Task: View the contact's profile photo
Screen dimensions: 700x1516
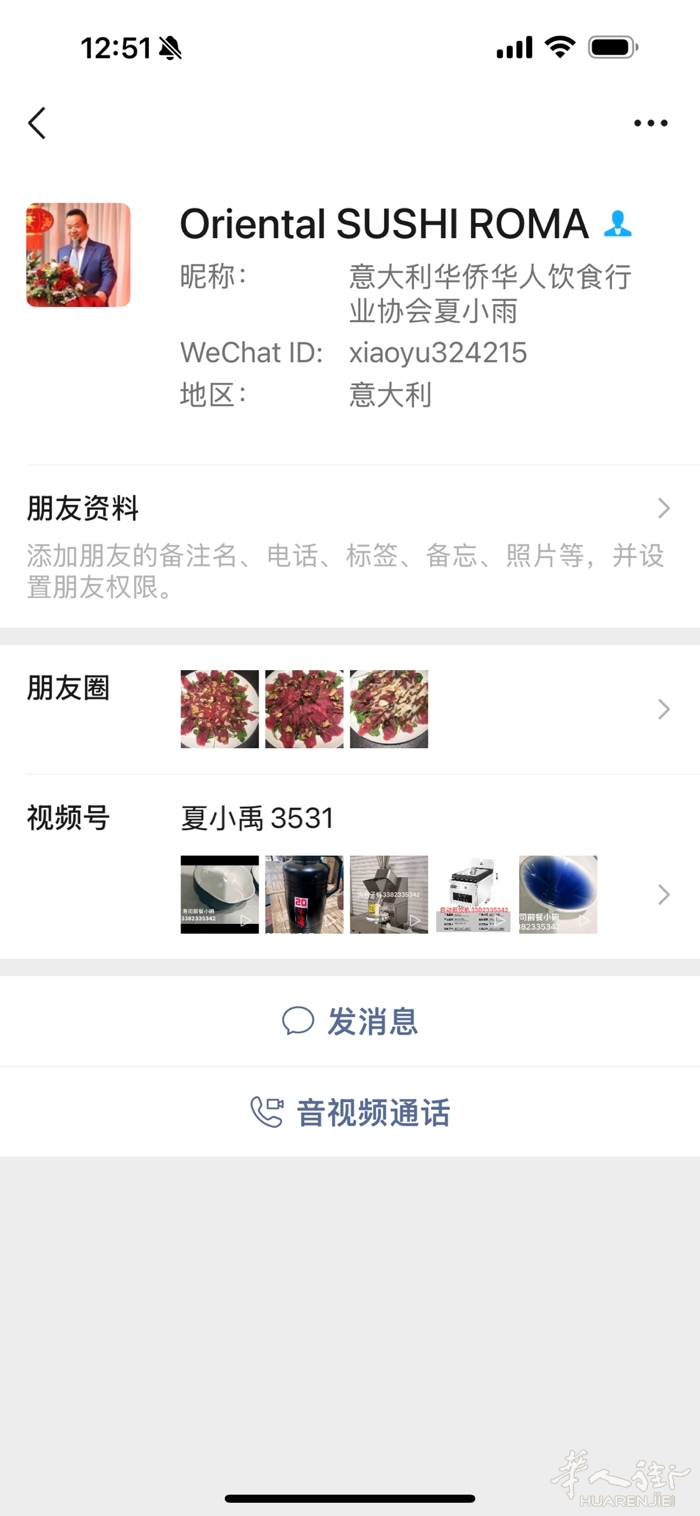Action: [78, 255]
